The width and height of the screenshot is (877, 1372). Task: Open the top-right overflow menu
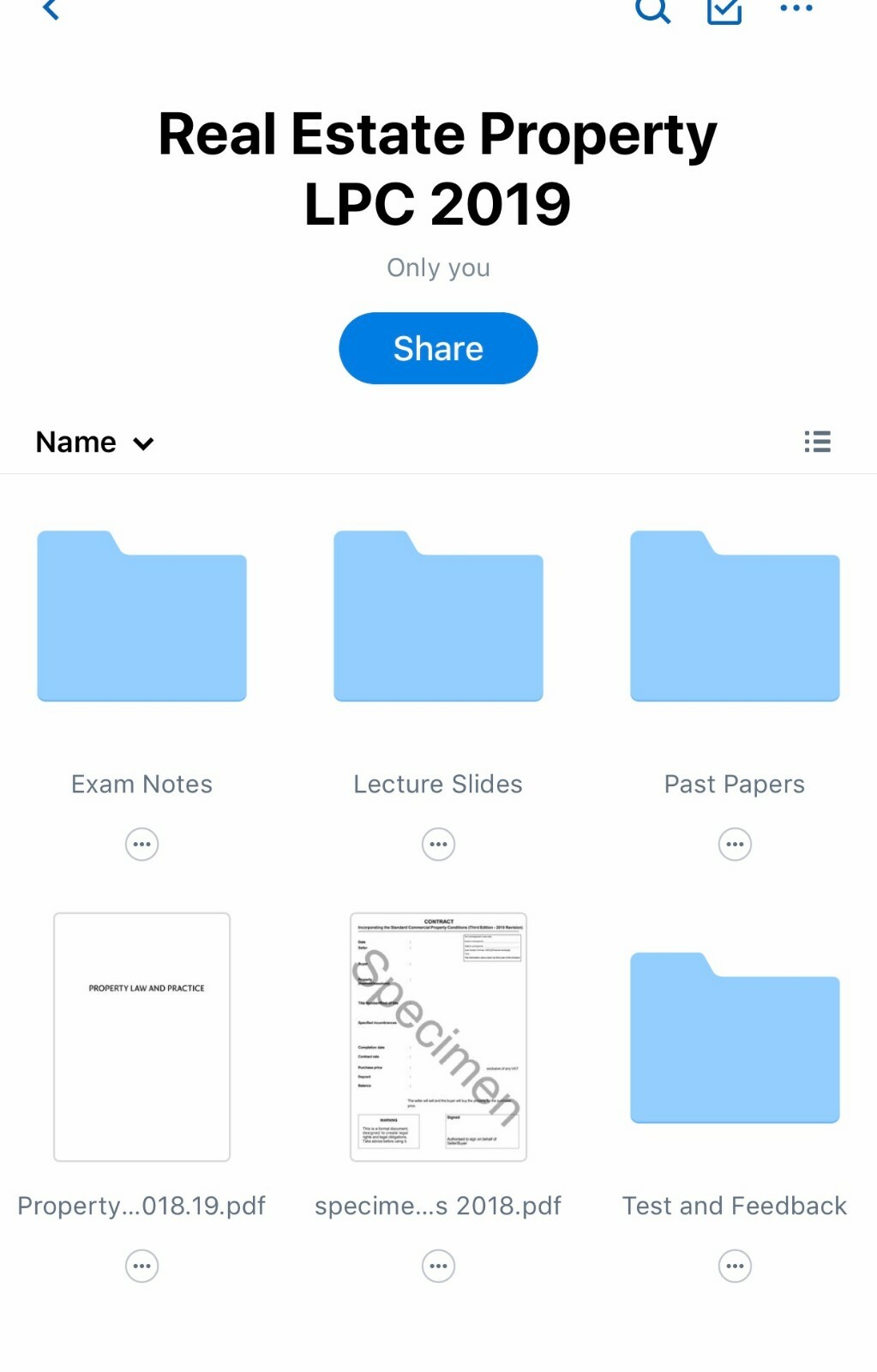pos(796,9)
